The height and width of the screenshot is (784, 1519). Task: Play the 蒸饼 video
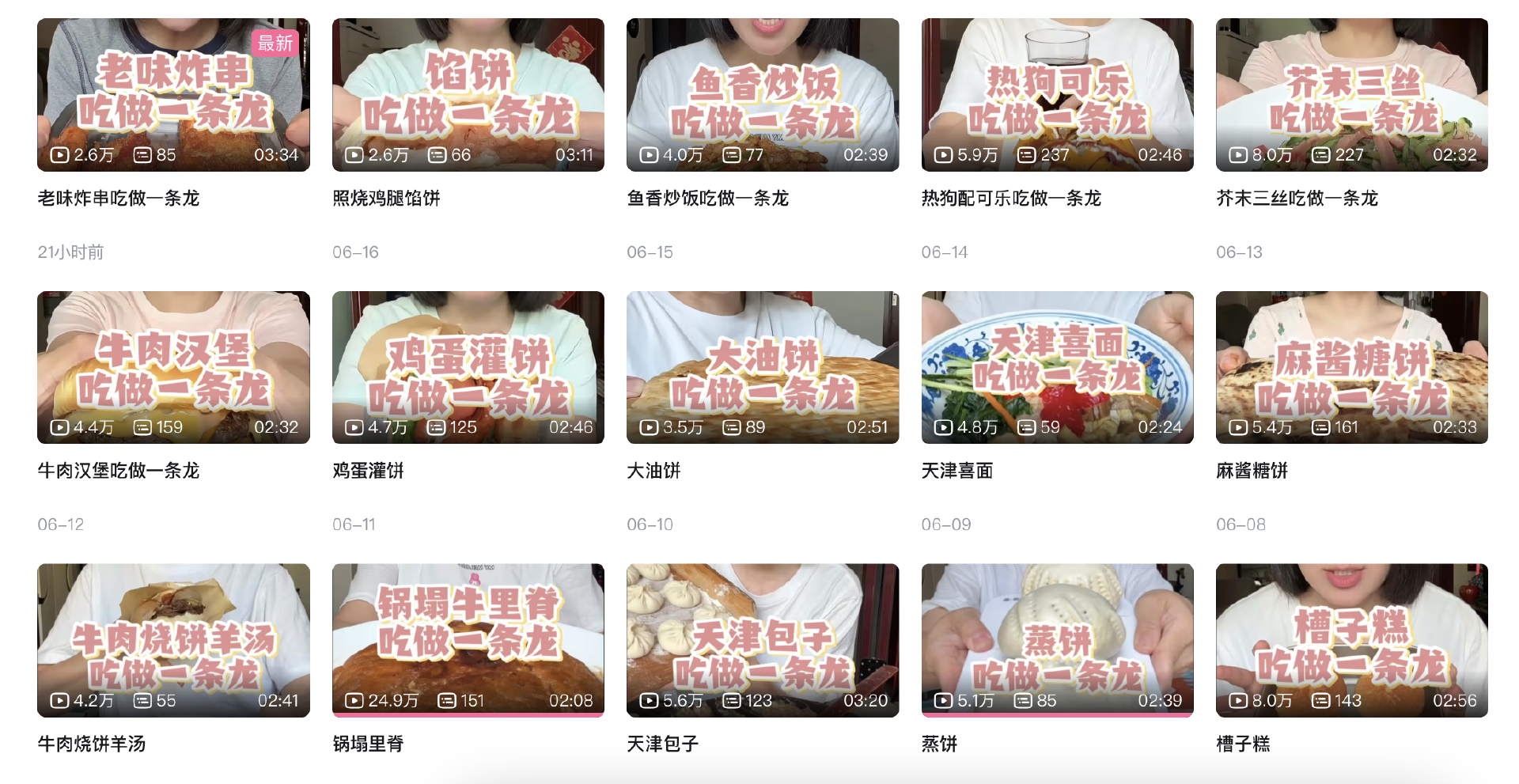[1057, 640]
